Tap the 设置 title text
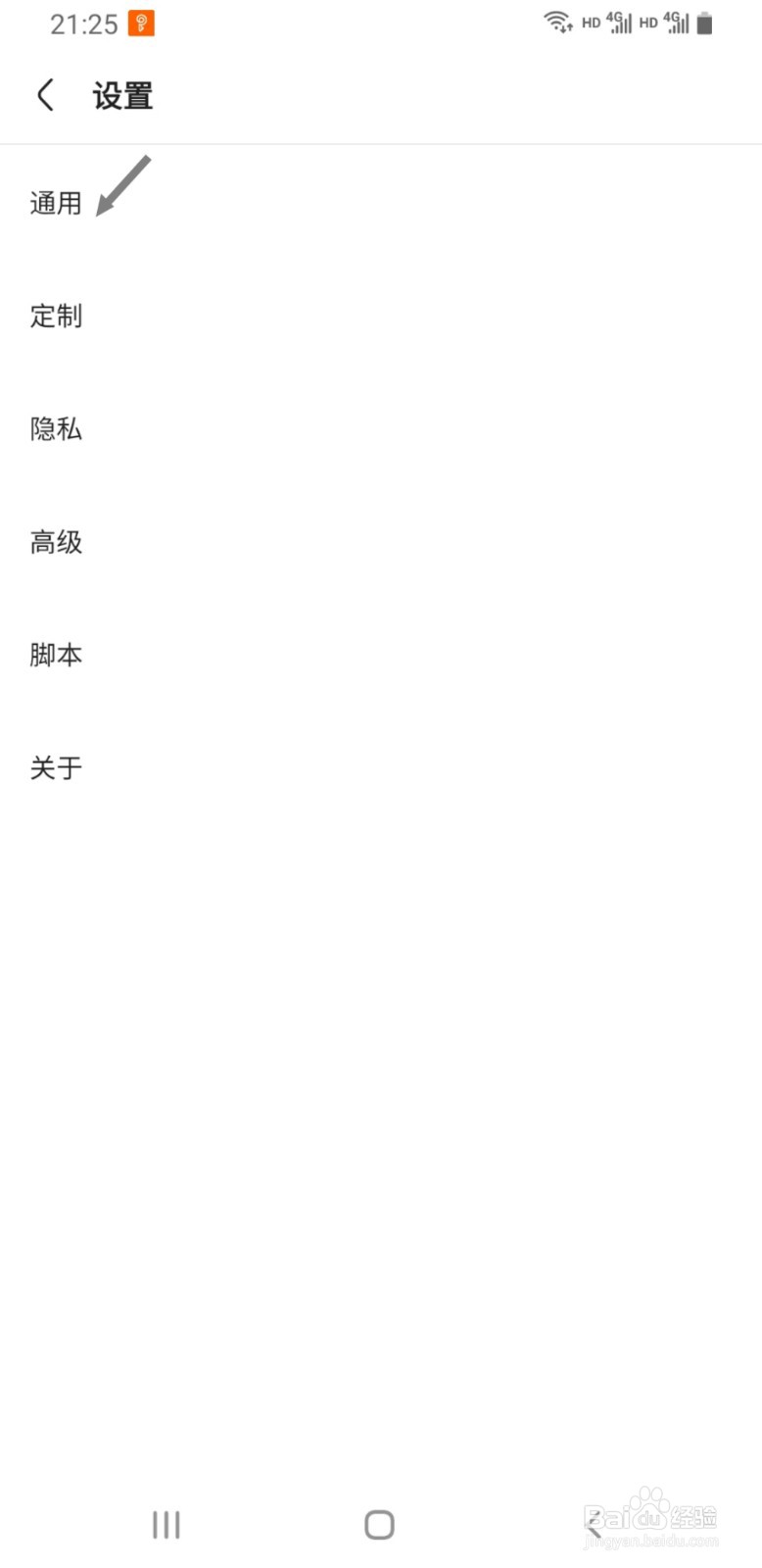 click(x=119, y=95)
